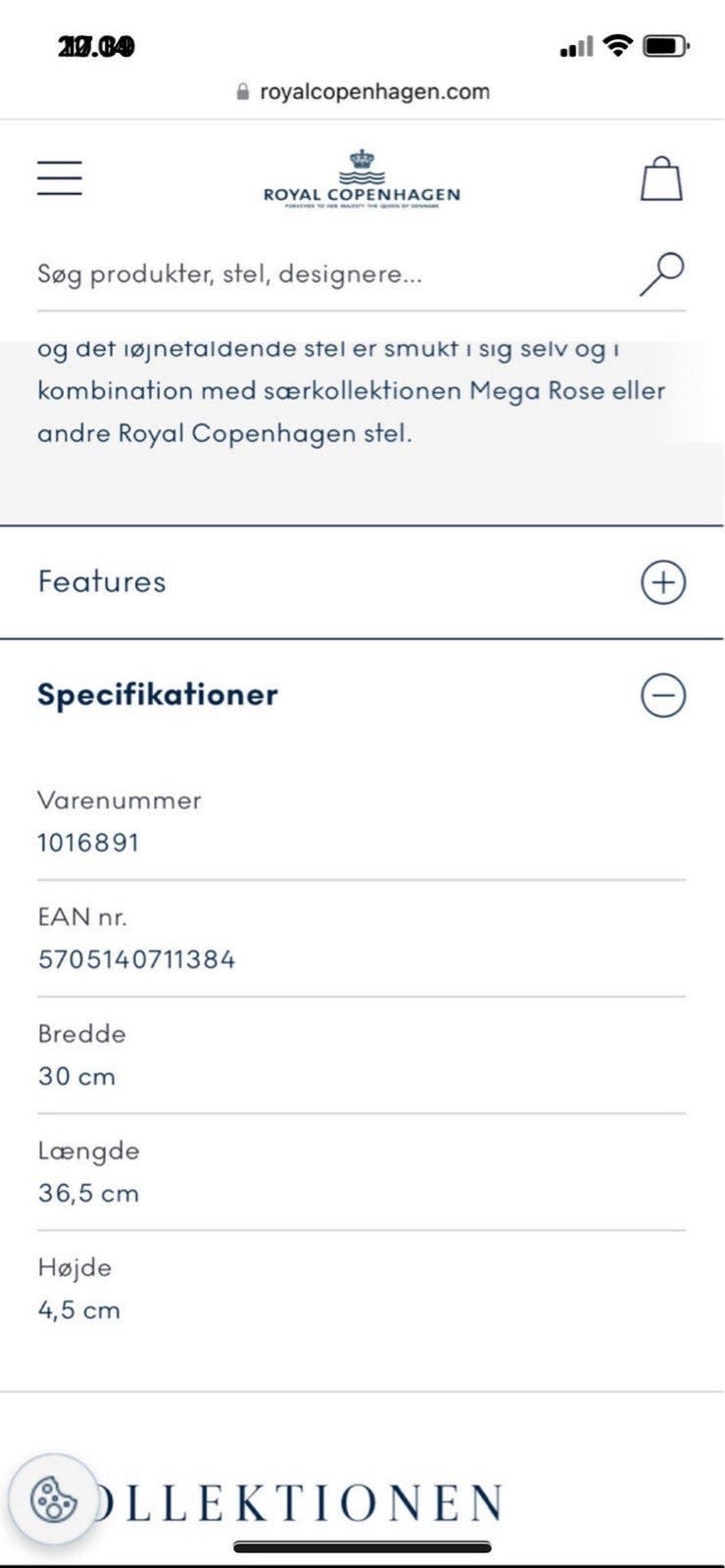Tap the Royal Copenhagen logo

click(x=362, y=179)
